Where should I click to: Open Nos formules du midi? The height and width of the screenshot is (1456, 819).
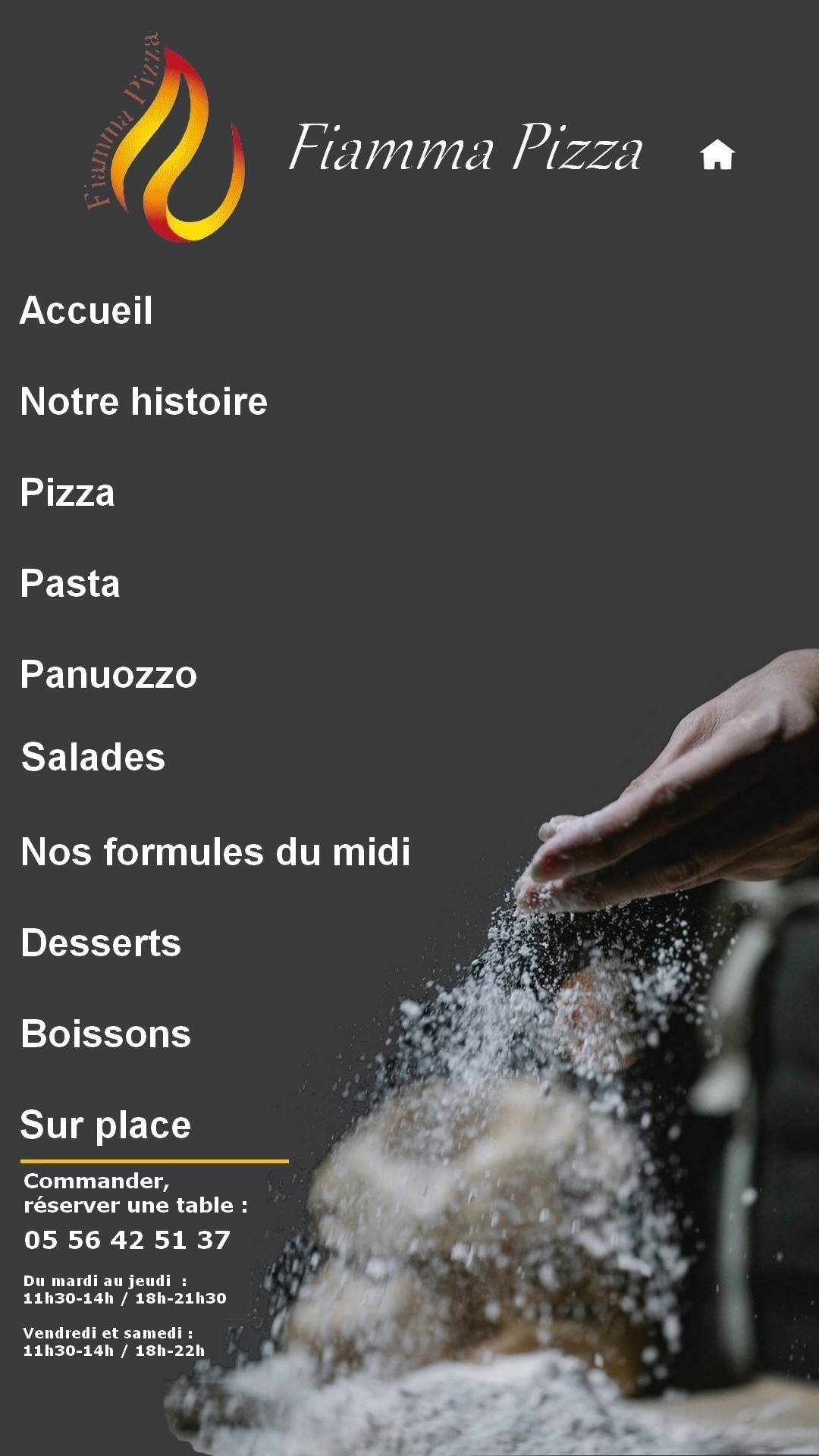pyautogui.click(x=216, y=852)
